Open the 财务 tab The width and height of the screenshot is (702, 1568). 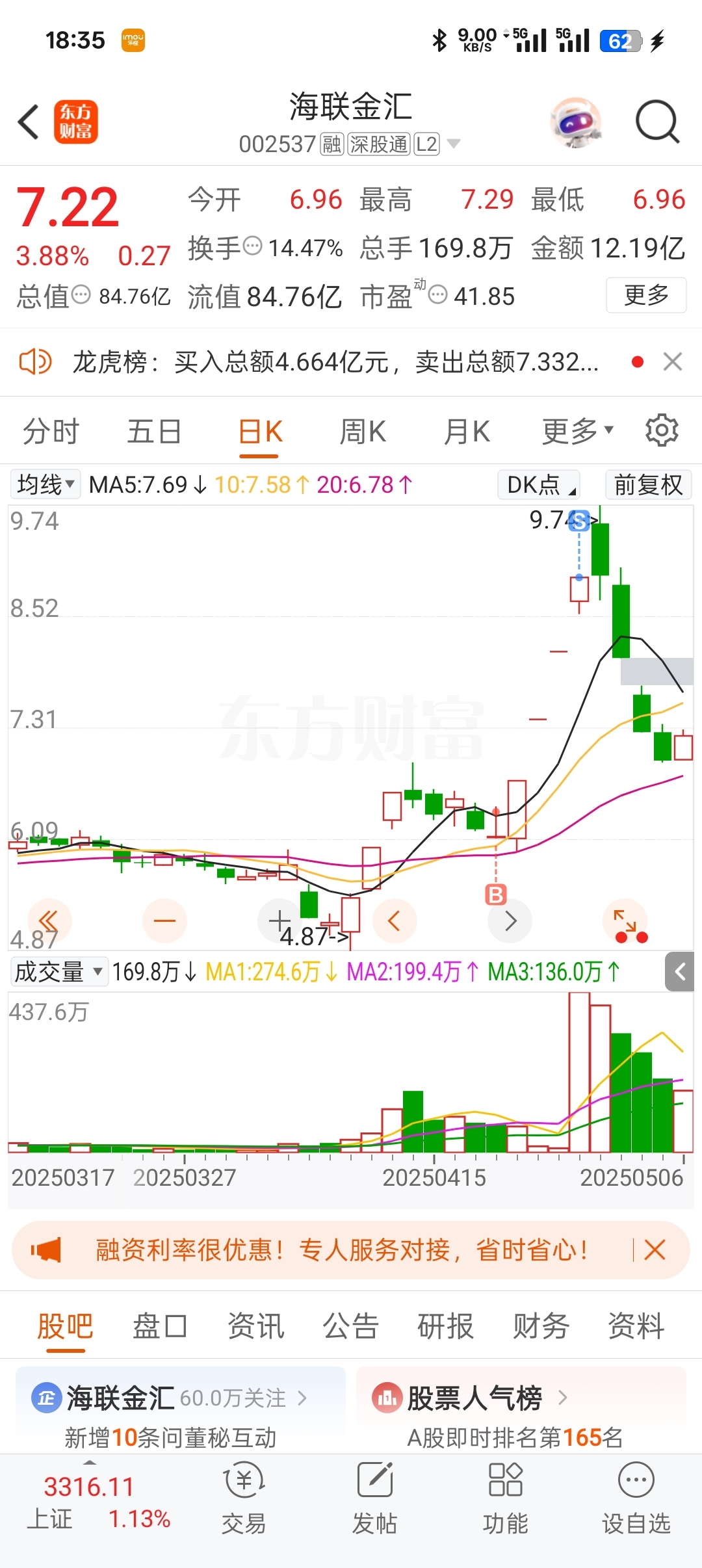click(x=541, y=1326)
